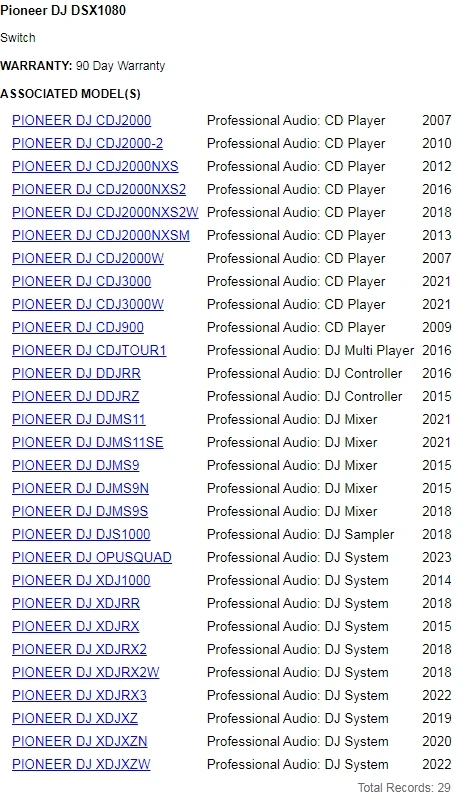Select the PIONEER DJ DJMS11SE mixer link
Screen dimensions: 472x802
[x=87, y=442]
